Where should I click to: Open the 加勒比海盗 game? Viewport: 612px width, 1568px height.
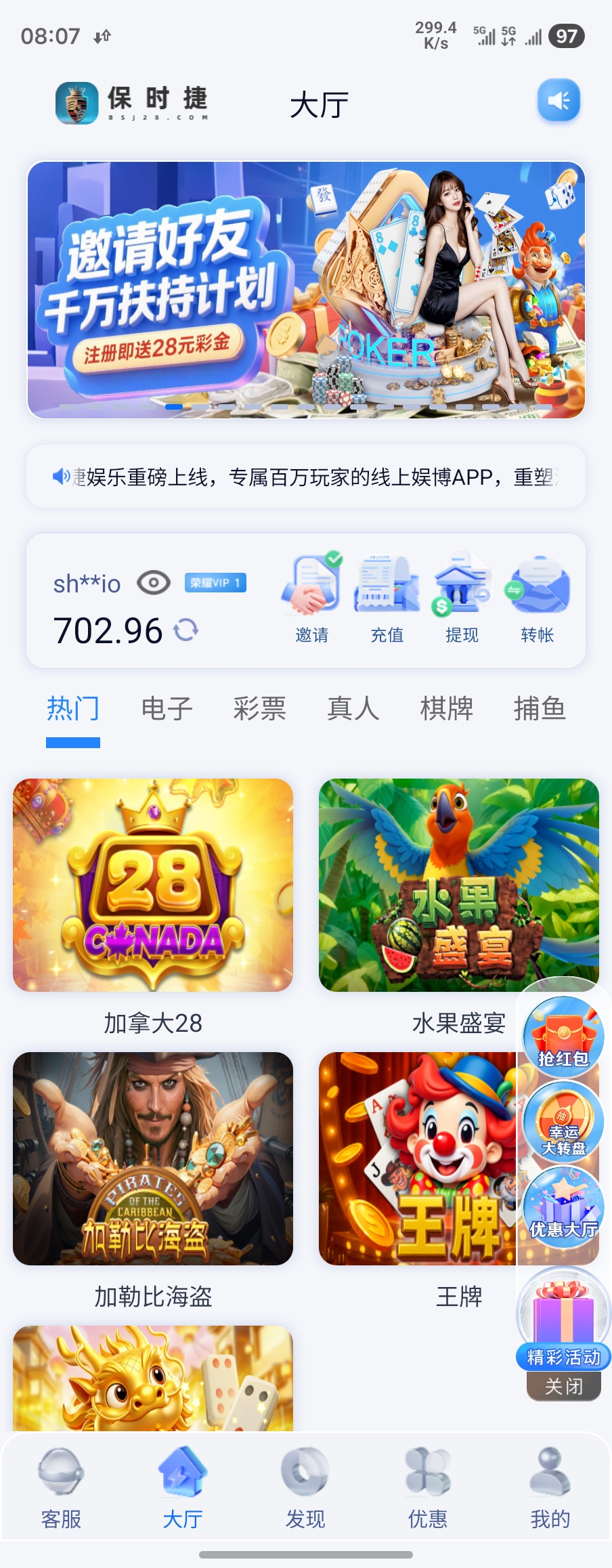(153, 1158)
